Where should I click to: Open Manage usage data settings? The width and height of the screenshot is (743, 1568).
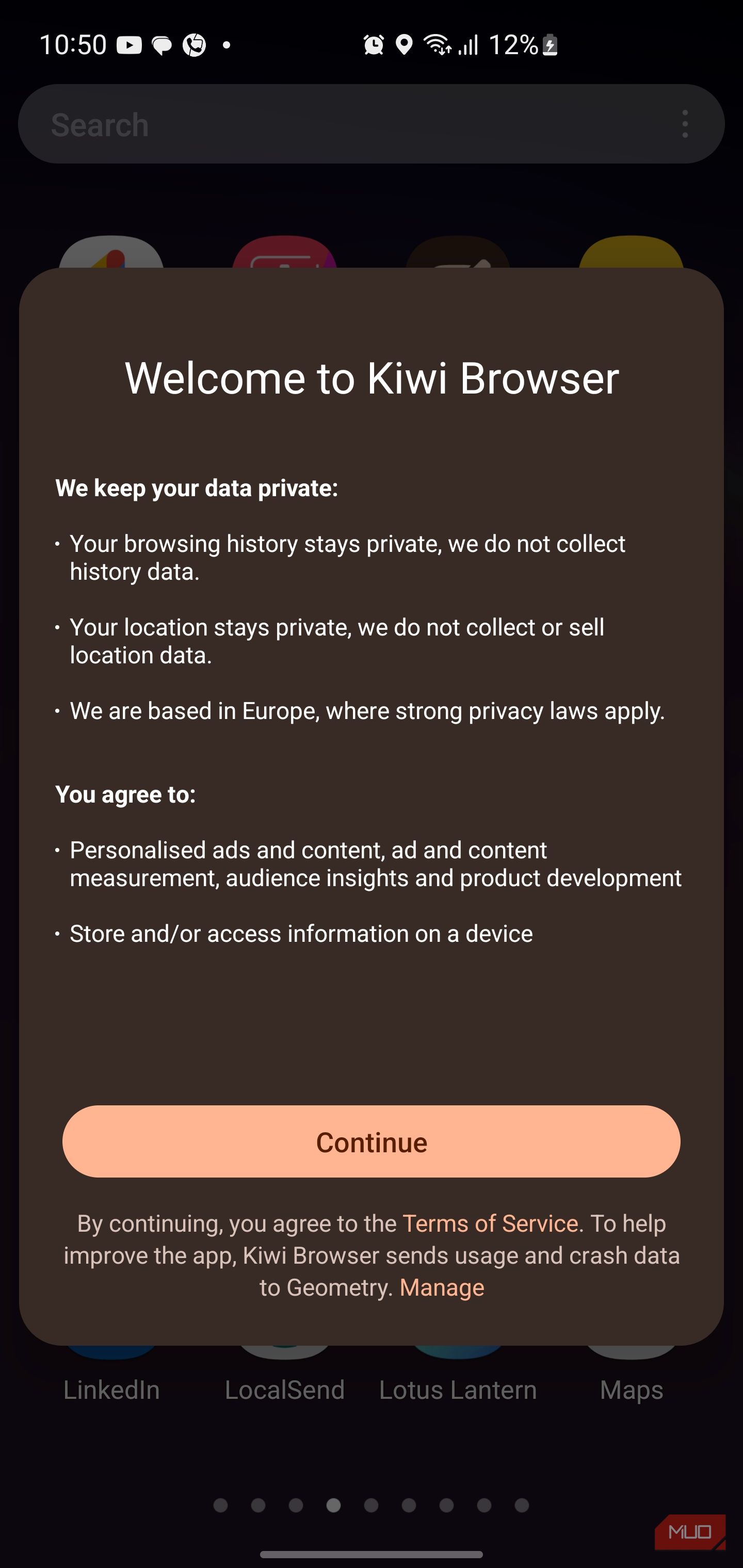(442, 1287)
